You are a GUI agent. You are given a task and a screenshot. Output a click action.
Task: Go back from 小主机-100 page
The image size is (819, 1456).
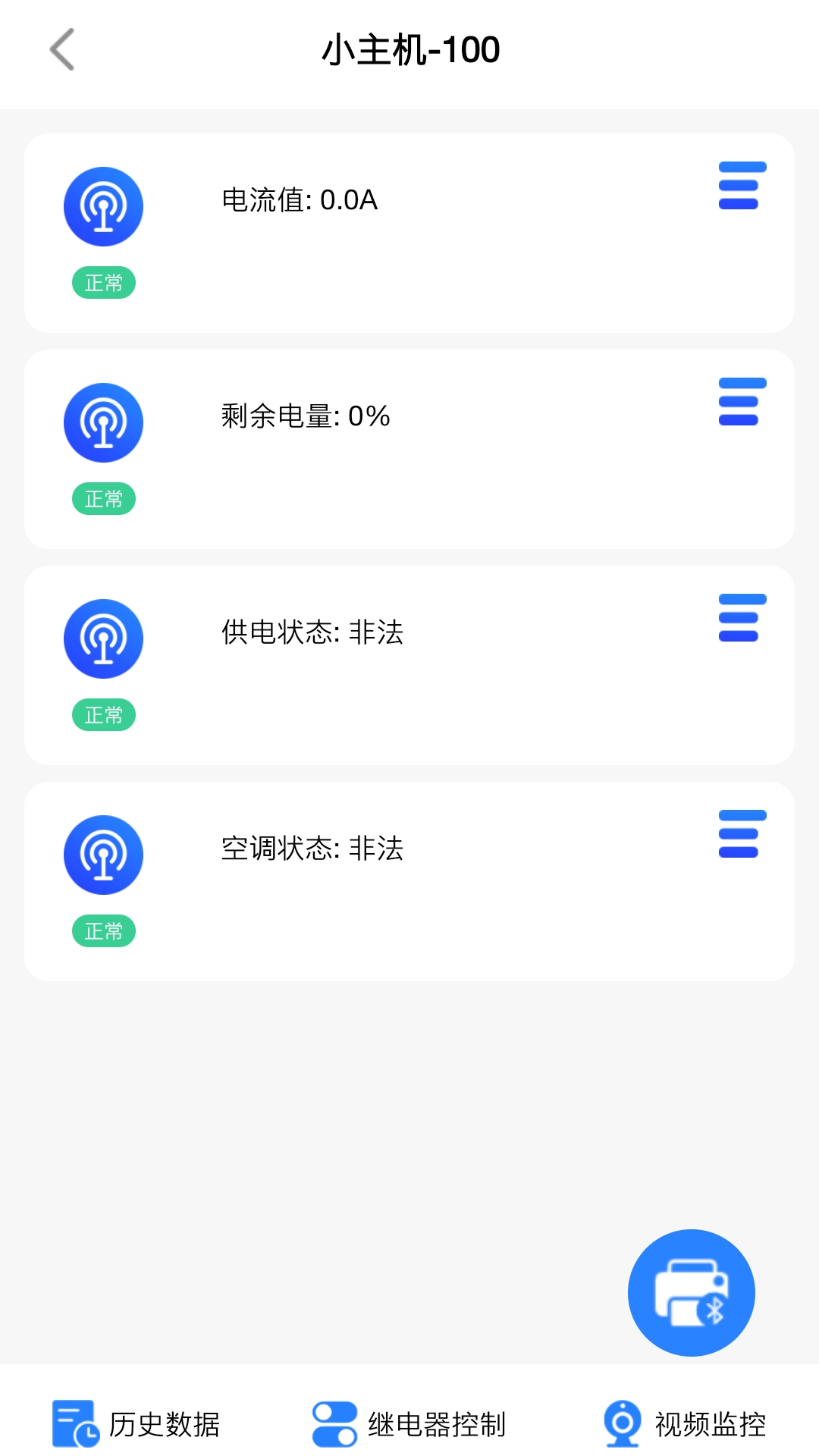62,50
